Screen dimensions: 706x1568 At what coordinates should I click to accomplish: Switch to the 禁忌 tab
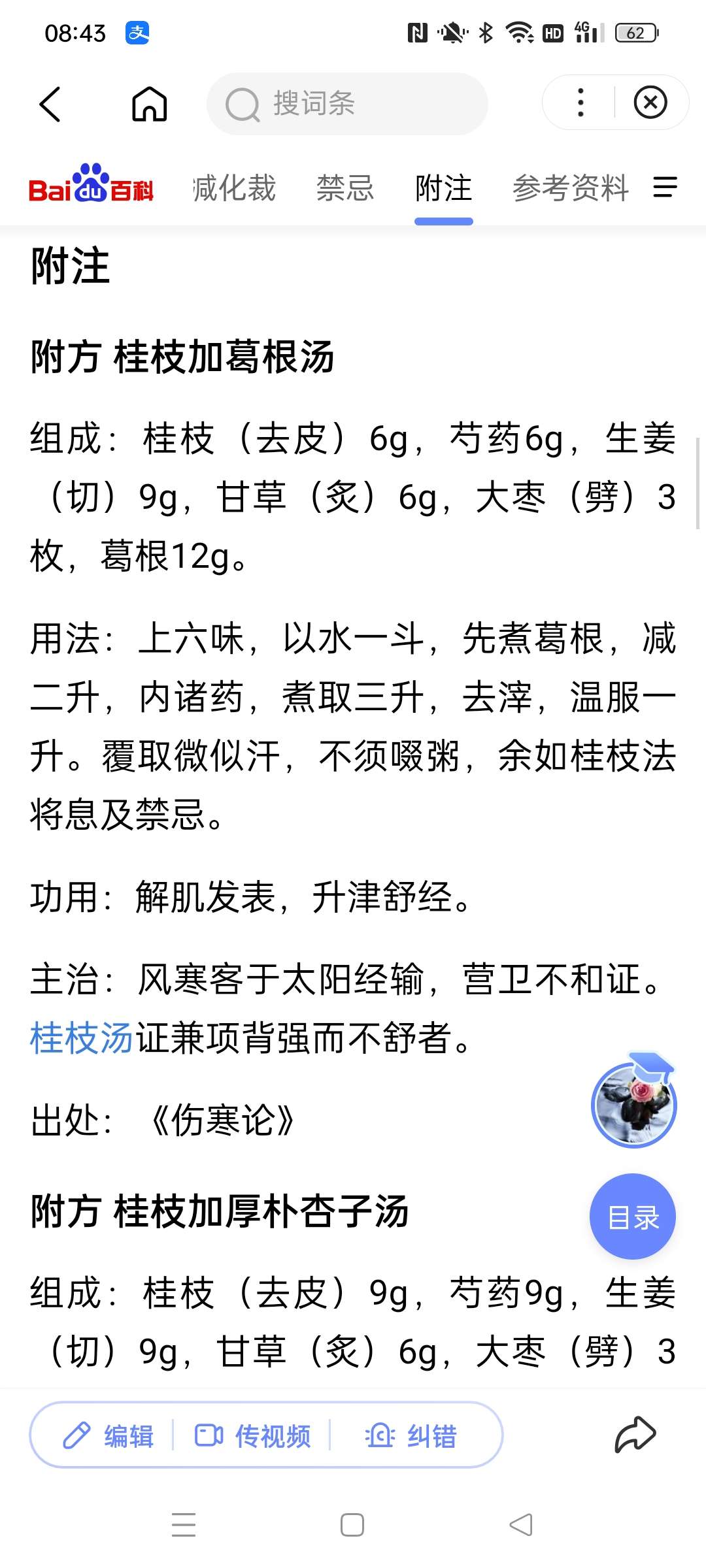pos(345,188)
